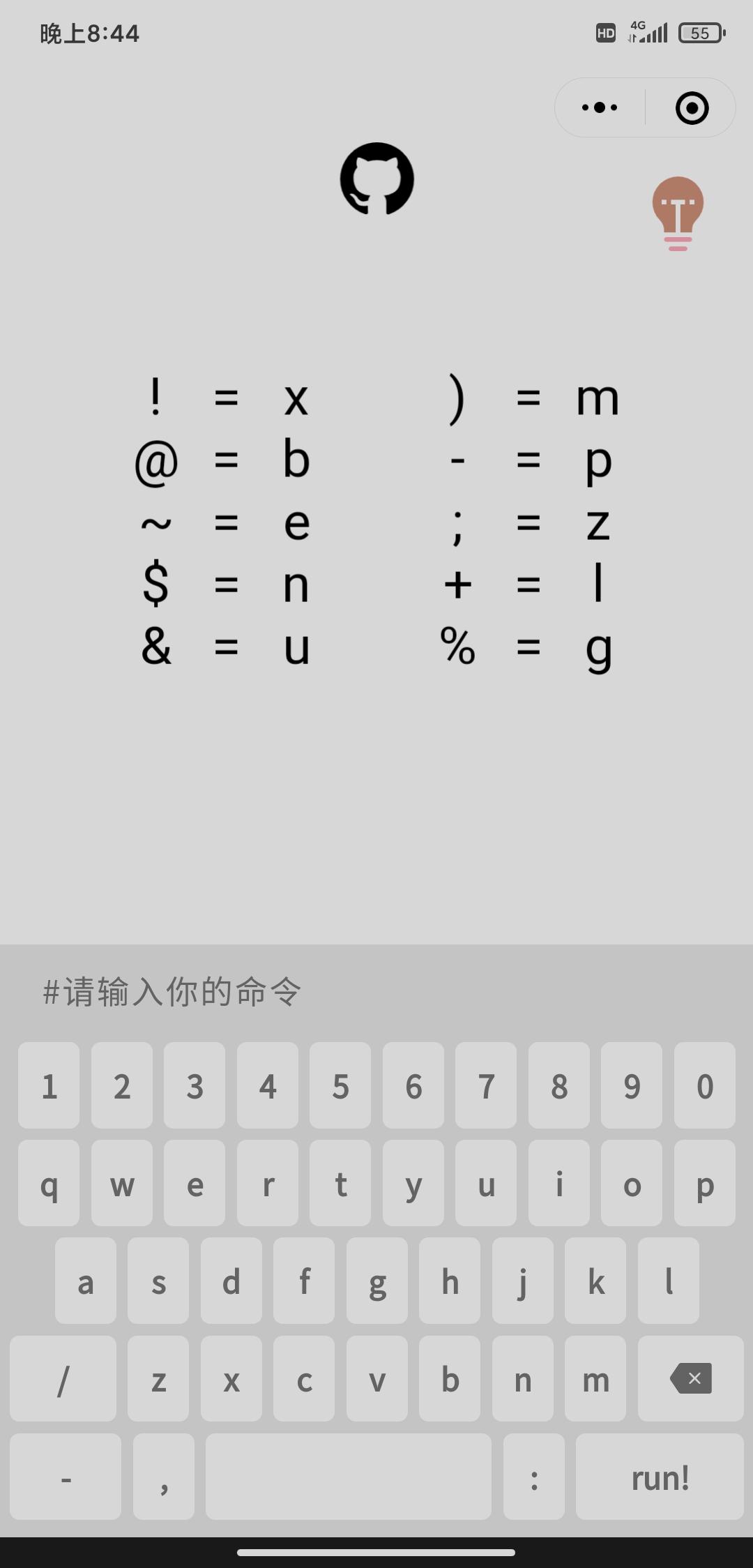Open the mini program more options menu
Viewport: 753px width, 1568px height.
click(x=600, y=107)
